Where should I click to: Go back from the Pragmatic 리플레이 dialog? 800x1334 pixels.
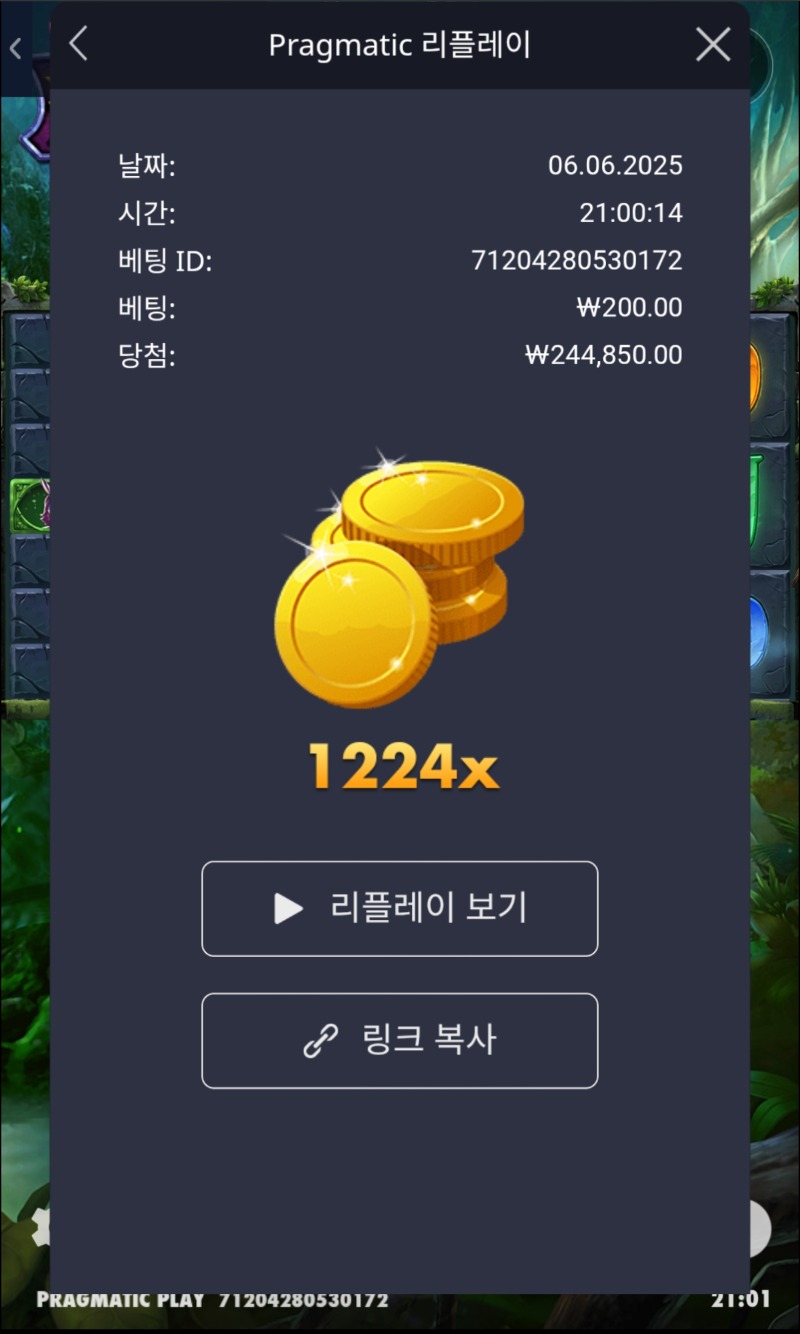[x=79, y=44]
